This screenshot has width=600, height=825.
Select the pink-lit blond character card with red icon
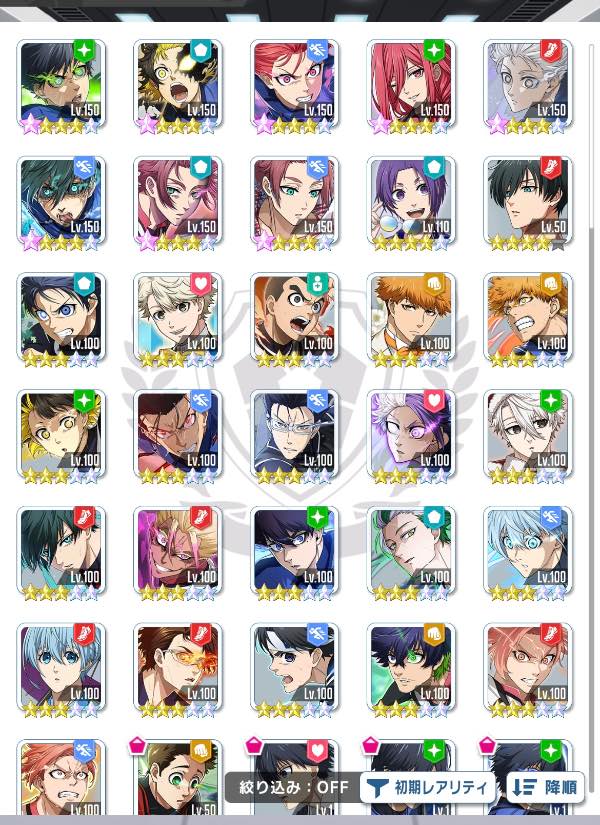point(177,548)
